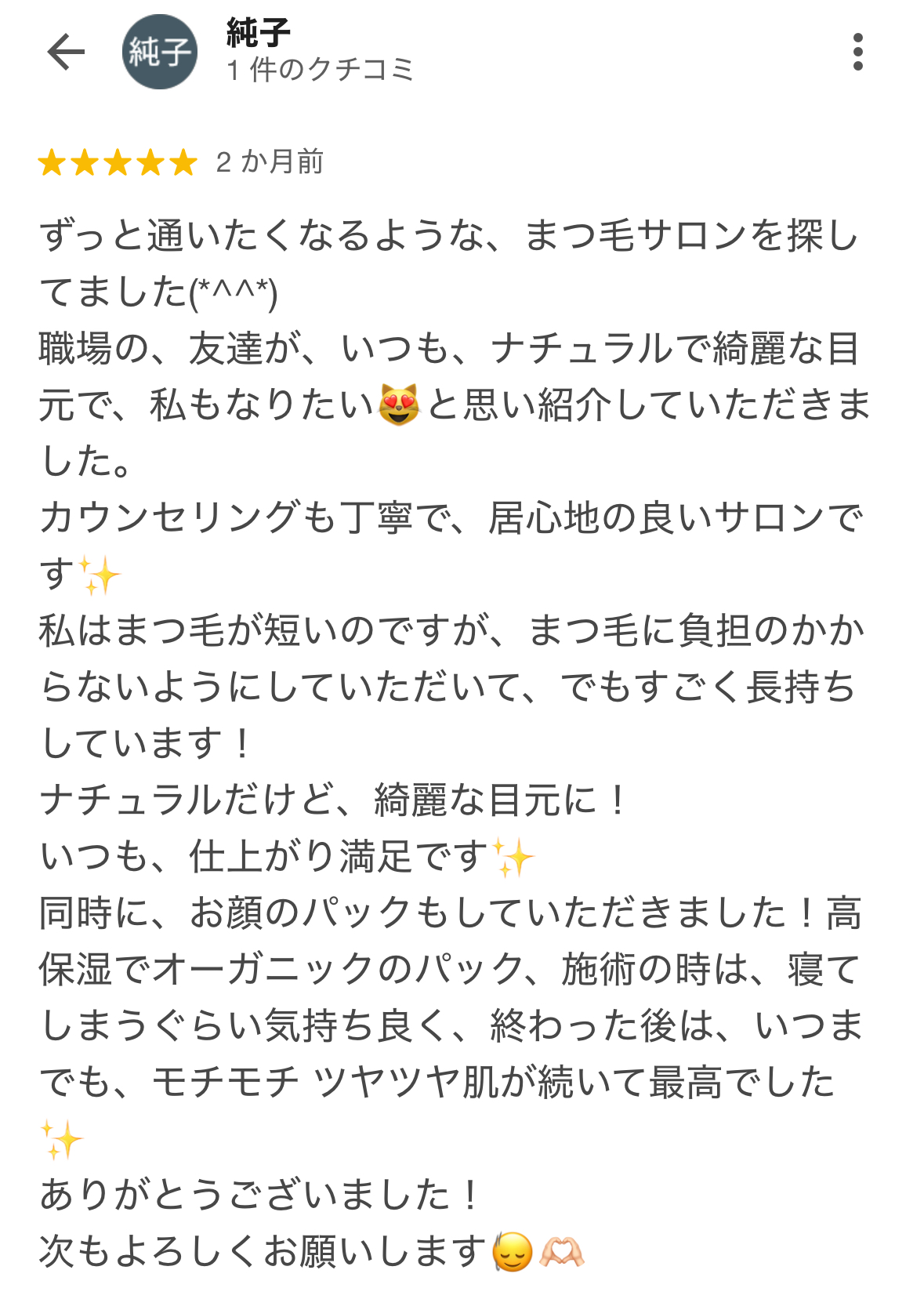924x1299 pixels.
Task: Open 純子's profile avatar
Action: pyautogui.click(x=160, y=52)
